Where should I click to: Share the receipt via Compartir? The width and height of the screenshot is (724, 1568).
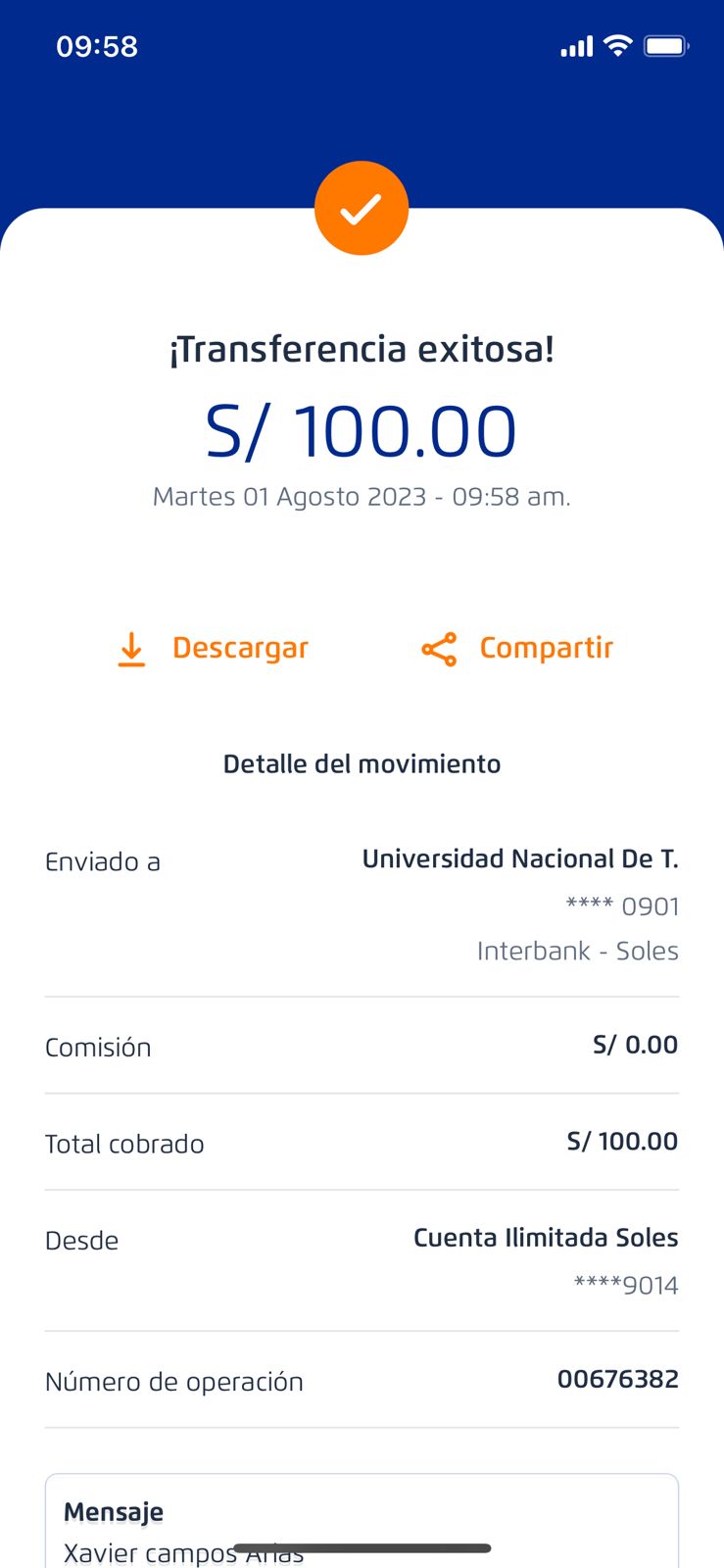tap(517, 649)
